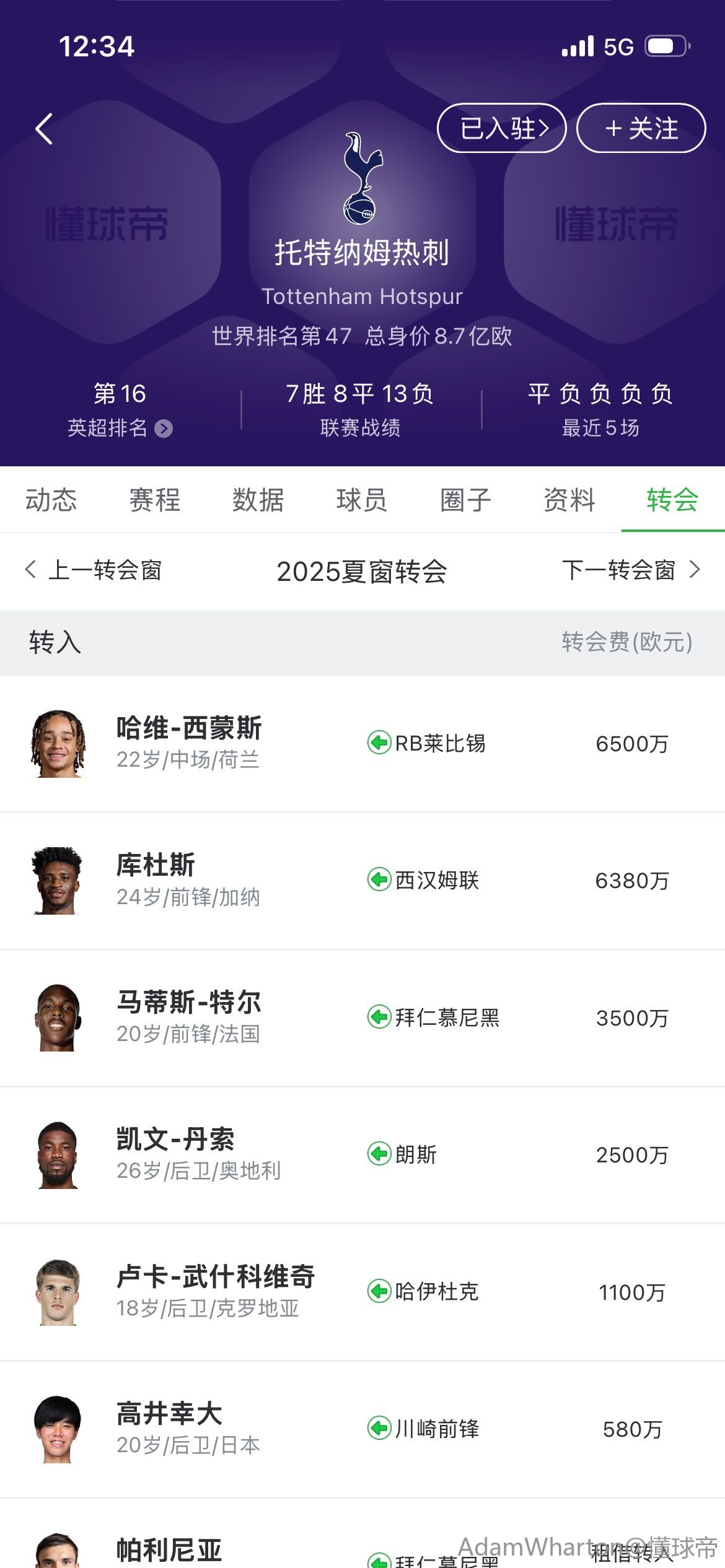725x1568 pixels.
Task: Go to 上一转会窗 transfer window
Action: 93,570
